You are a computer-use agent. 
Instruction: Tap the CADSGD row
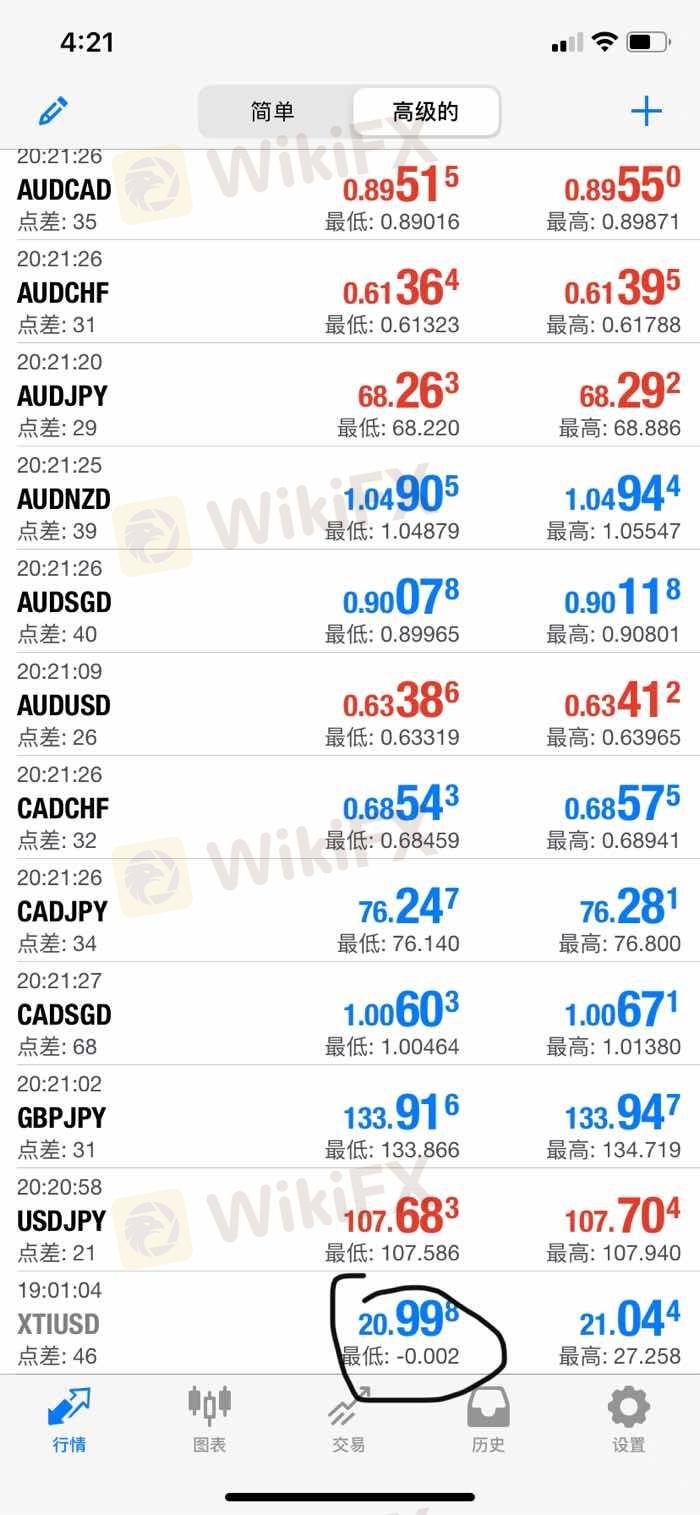[x=350, y=1012]
